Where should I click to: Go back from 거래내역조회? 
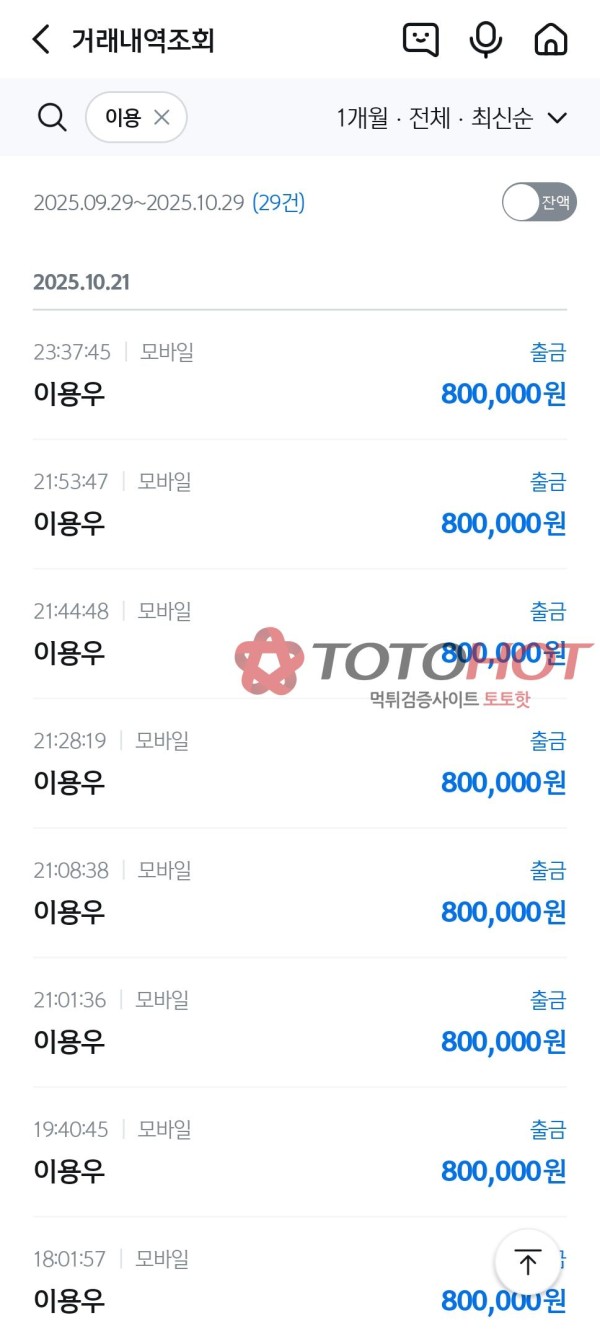tap(40, 40)
